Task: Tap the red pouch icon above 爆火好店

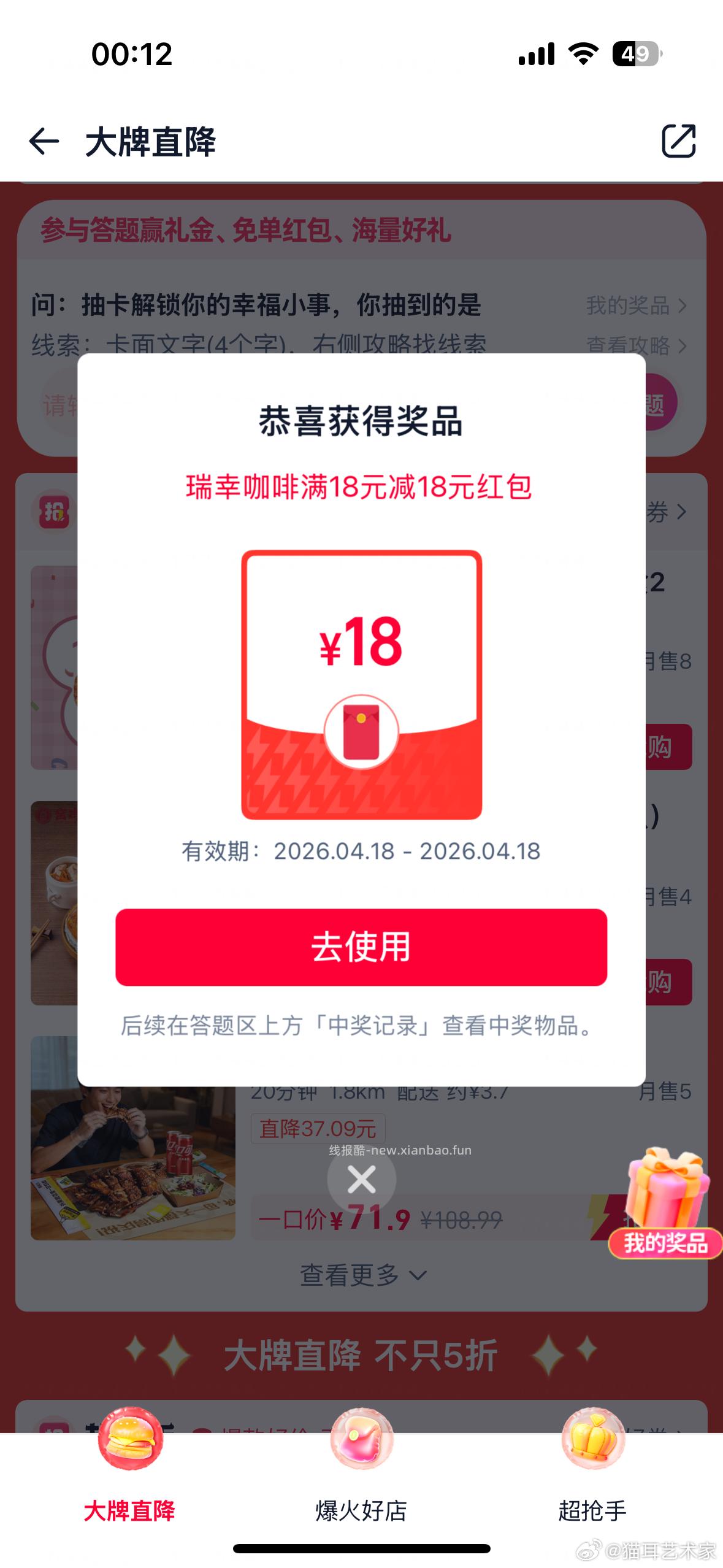Action: tap(362, 1438)
